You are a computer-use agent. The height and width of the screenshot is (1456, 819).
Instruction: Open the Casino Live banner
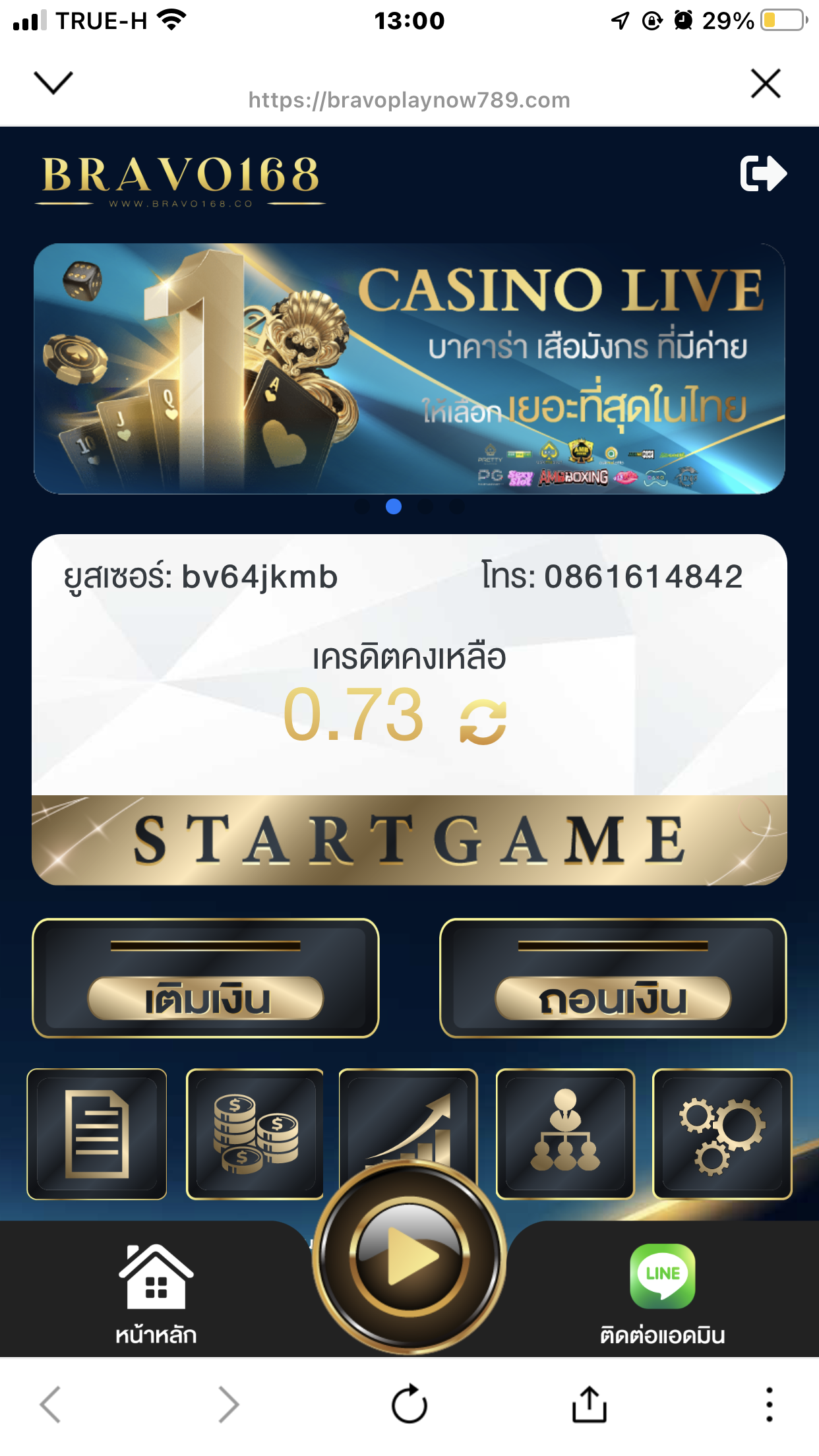coord(409,369)
